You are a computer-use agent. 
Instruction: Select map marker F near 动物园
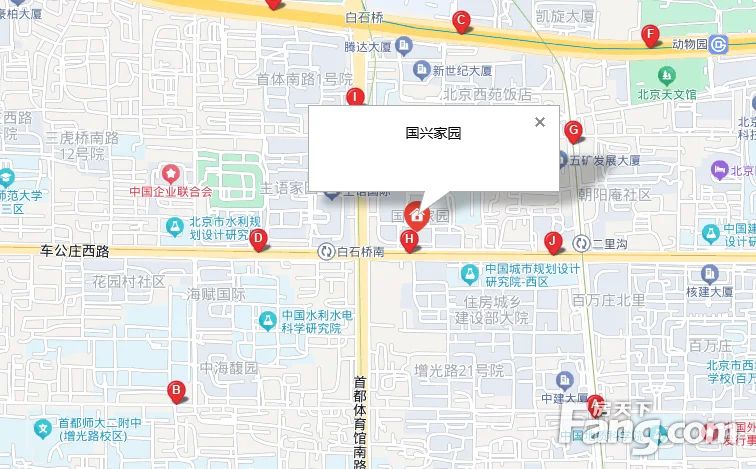pos(651,38)
